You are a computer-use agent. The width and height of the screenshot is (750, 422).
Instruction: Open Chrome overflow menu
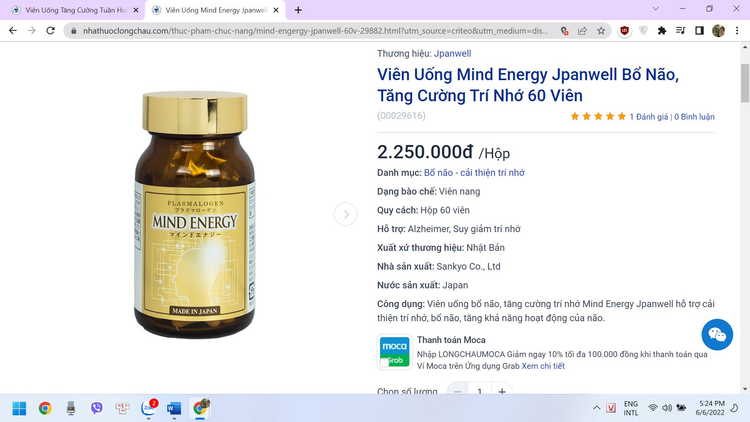(738, 31)
